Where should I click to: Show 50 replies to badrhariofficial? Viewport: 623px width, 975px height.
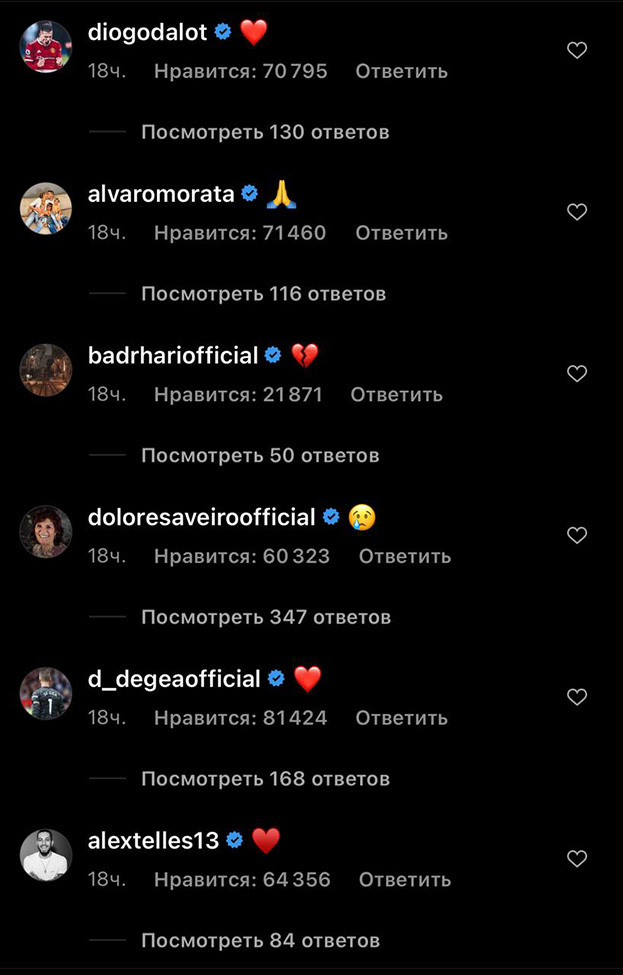[260, 456]
